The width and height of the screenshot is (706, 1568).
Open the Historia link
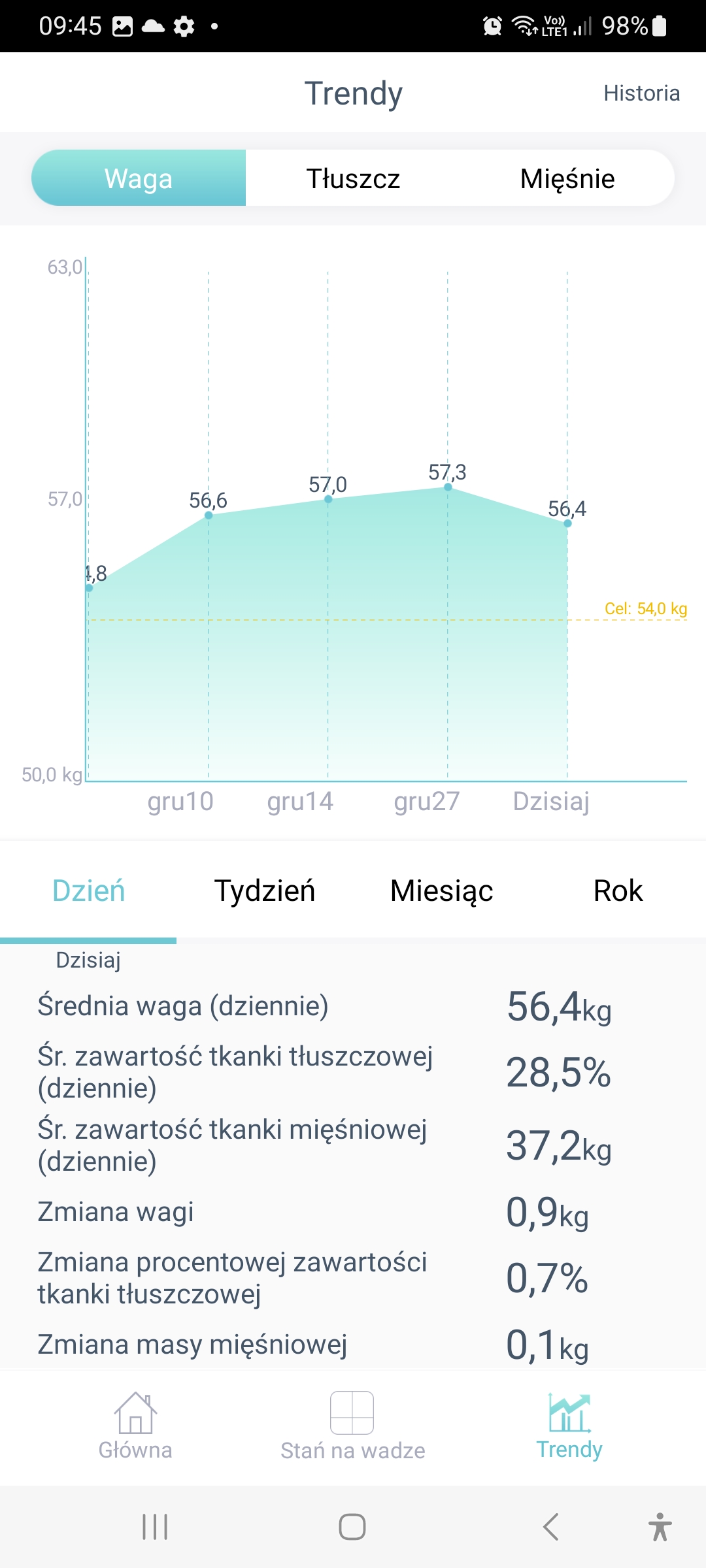pos(641,93)
